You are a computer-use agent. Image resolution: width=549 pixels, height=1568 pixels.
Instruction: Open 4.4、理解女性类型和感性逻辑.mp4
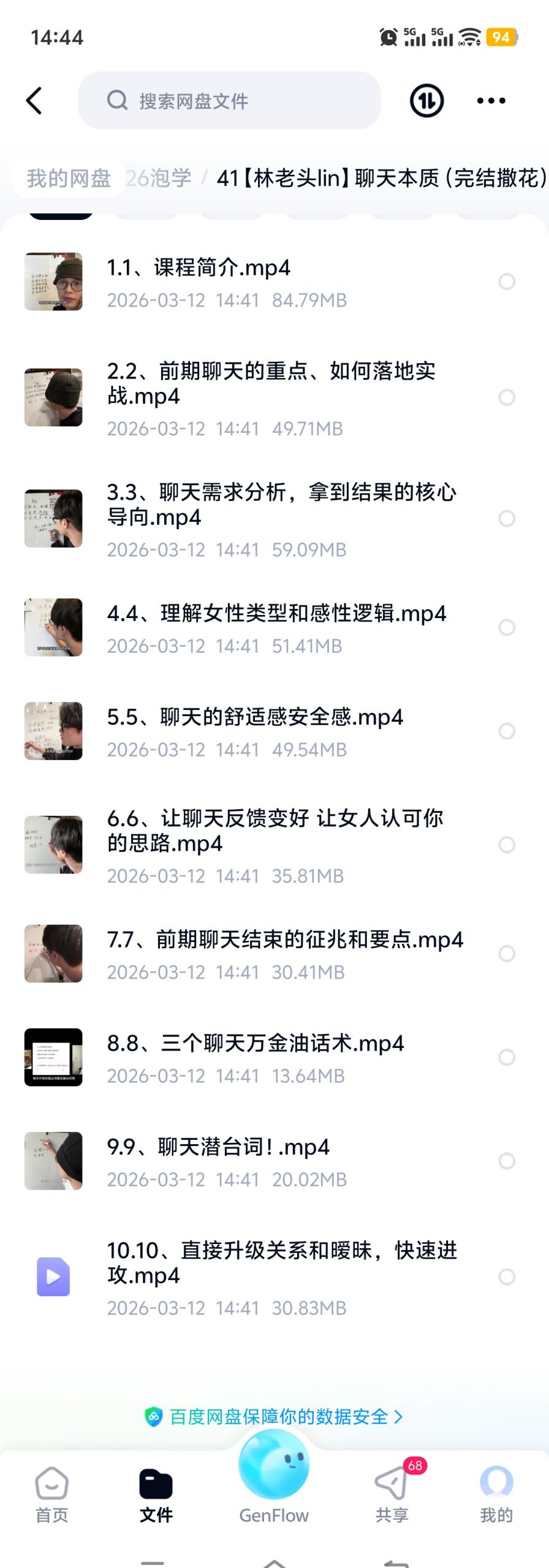point(276,614)
